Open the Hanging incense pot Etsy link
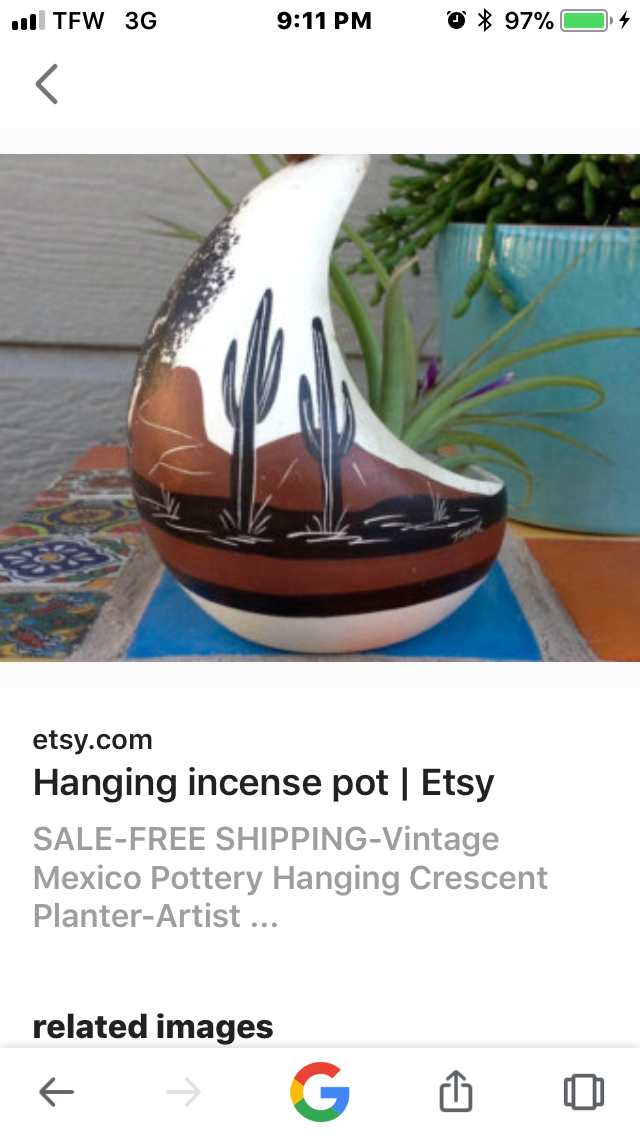Image resolution: width=640 pixels, height=1136 pixels. (x=263, y=782)
